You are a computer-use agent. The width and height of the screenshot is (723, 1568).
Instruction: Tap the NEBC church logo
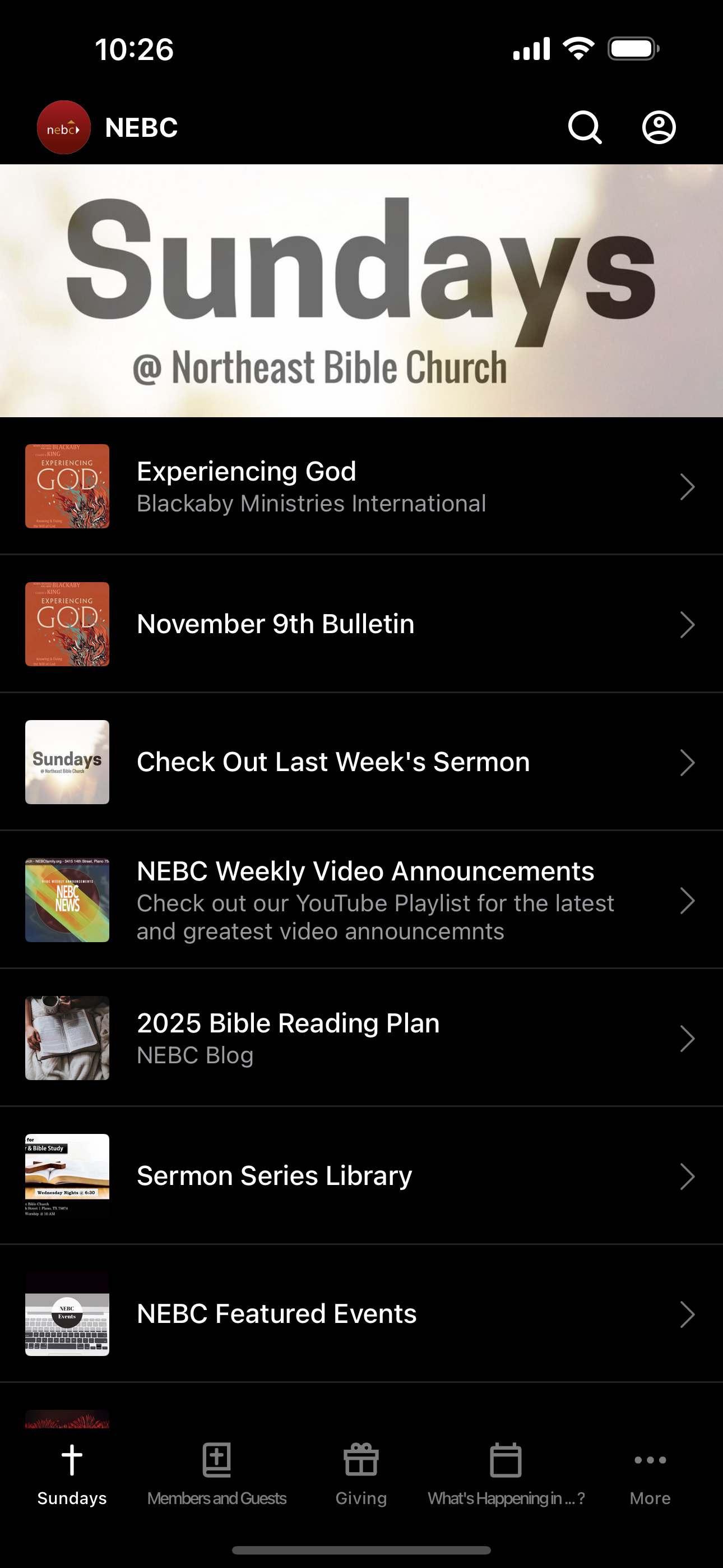[x=63, y=127]
